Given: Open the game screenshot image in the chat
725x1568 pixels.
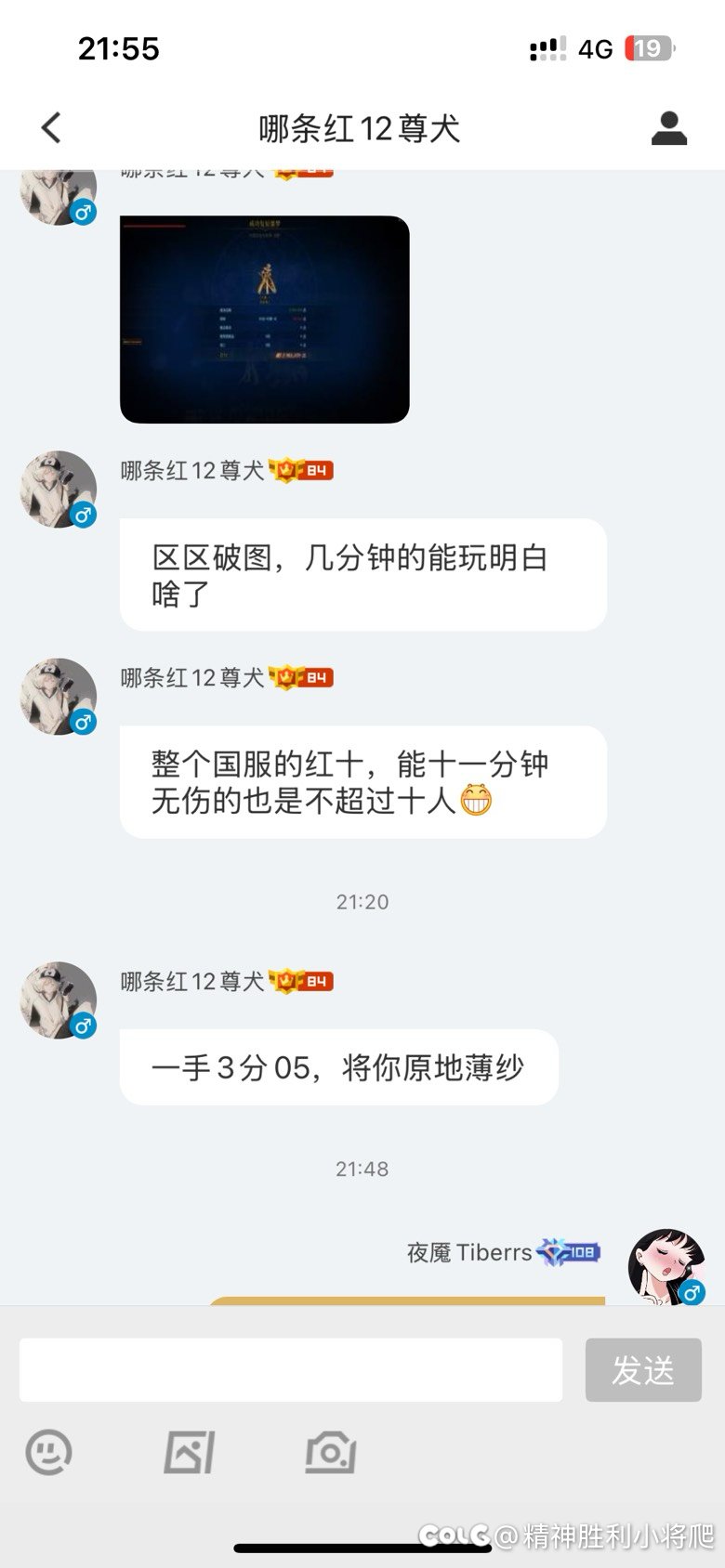Looking at the screenshot, I should pos(265,320).
